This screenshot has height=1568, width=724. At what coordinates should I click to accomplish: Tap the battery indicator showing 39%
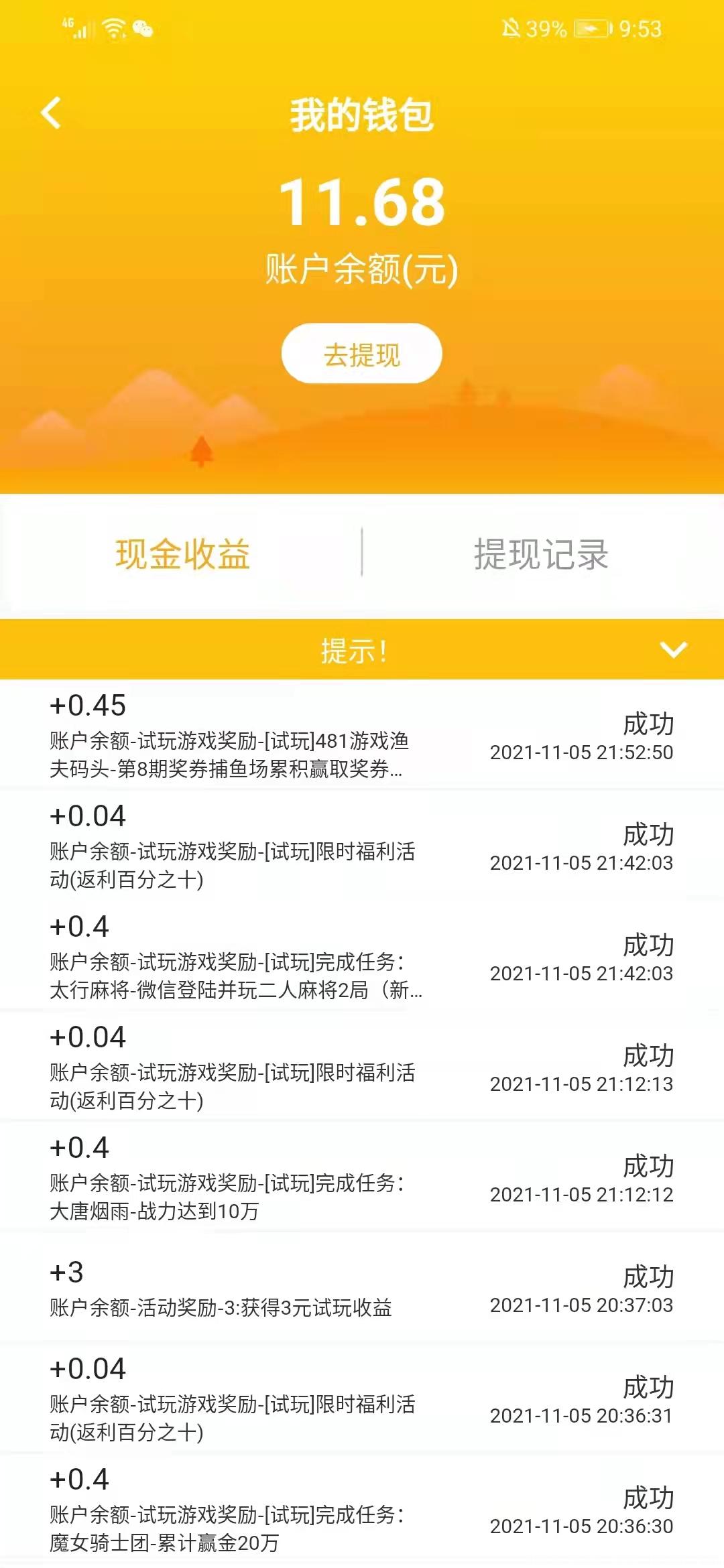coord(589,28)
